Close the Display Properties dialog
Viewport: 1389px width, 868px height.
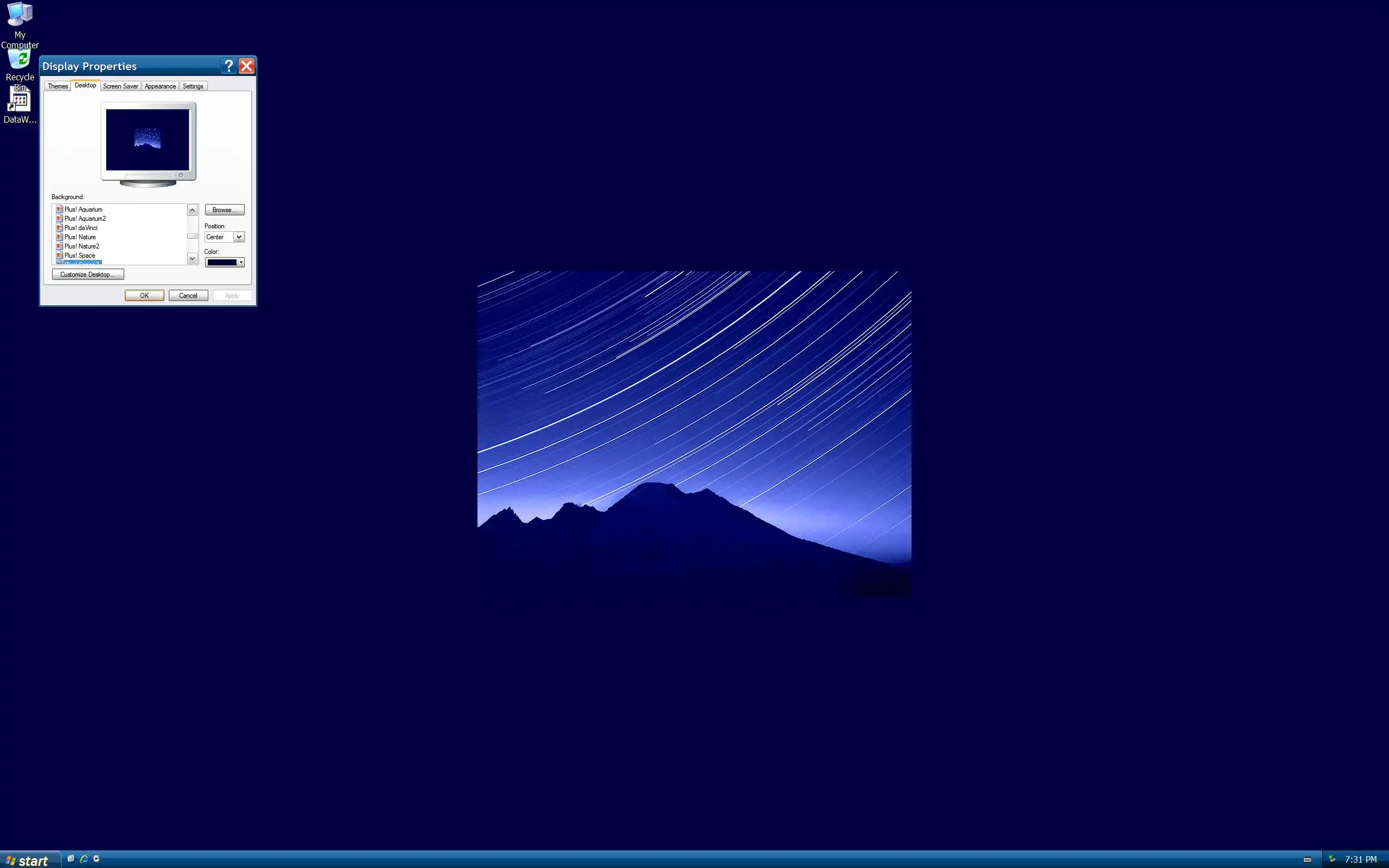(x=246, y=66)
